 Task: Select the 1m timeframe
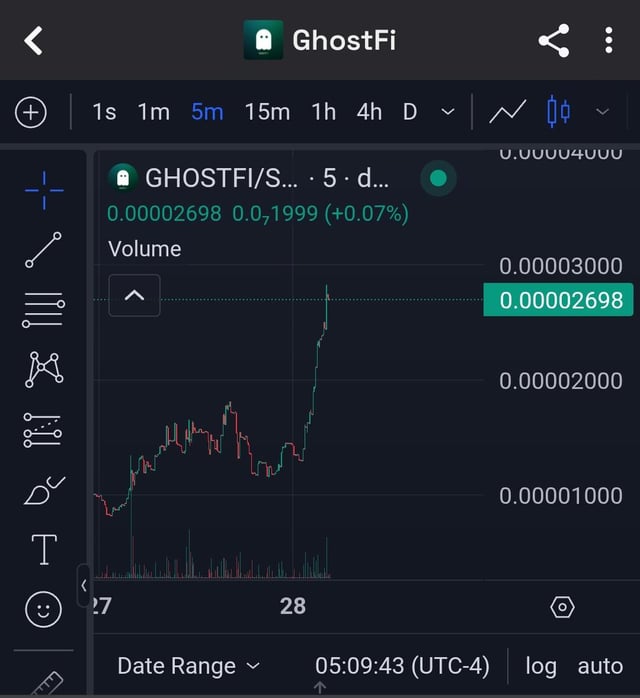coord(153,112)
